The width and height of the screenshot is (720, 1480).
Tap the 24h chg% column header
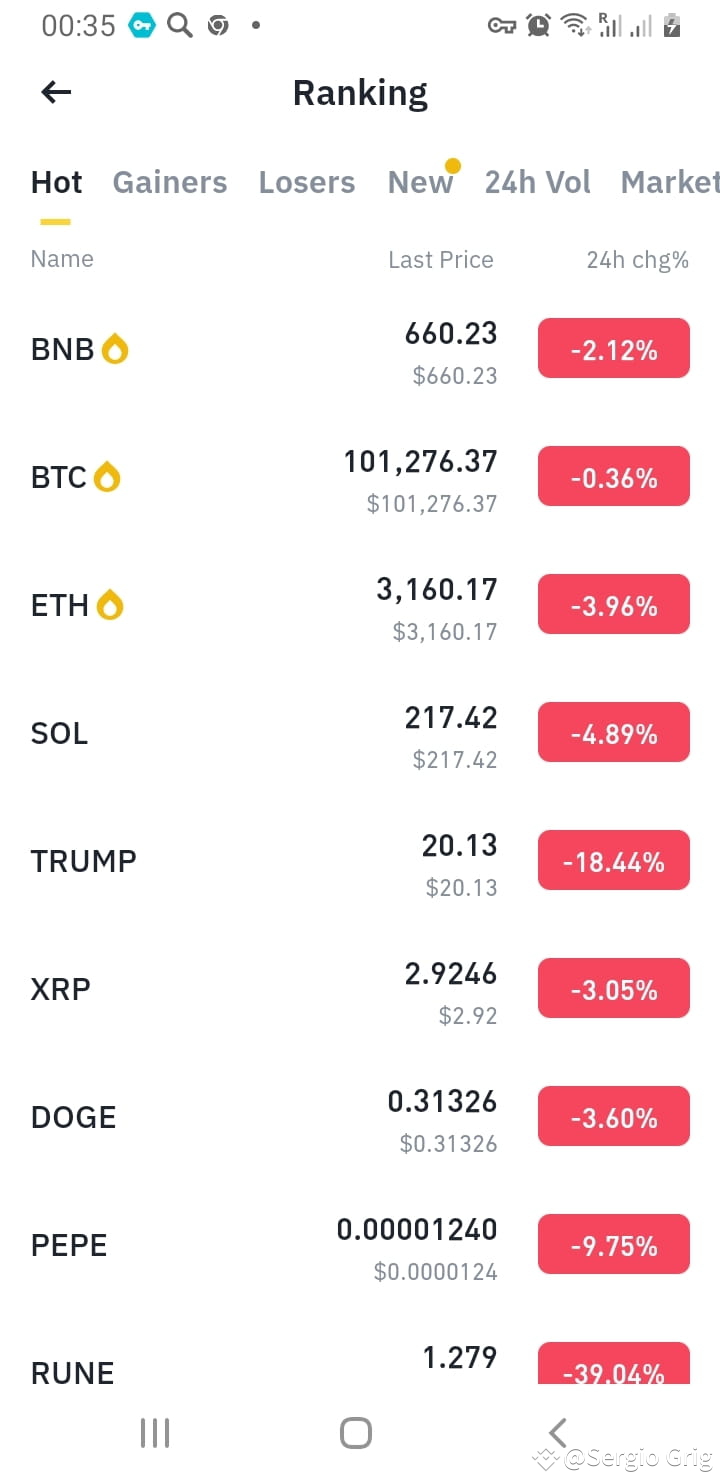click(637, 260)
